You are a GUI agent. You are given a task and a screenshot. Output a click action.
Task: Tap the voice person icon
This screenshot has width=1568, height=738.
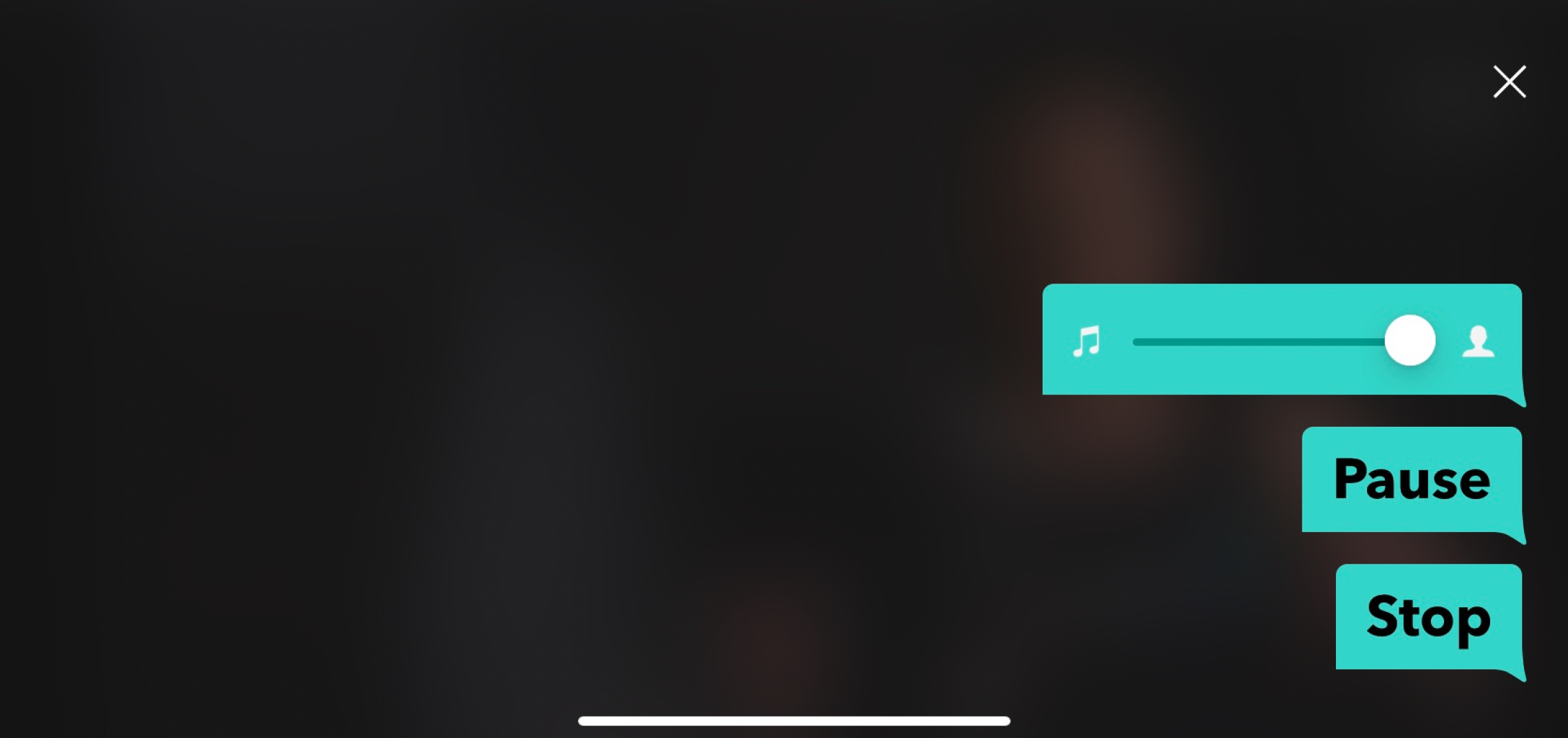point(1478,341)
